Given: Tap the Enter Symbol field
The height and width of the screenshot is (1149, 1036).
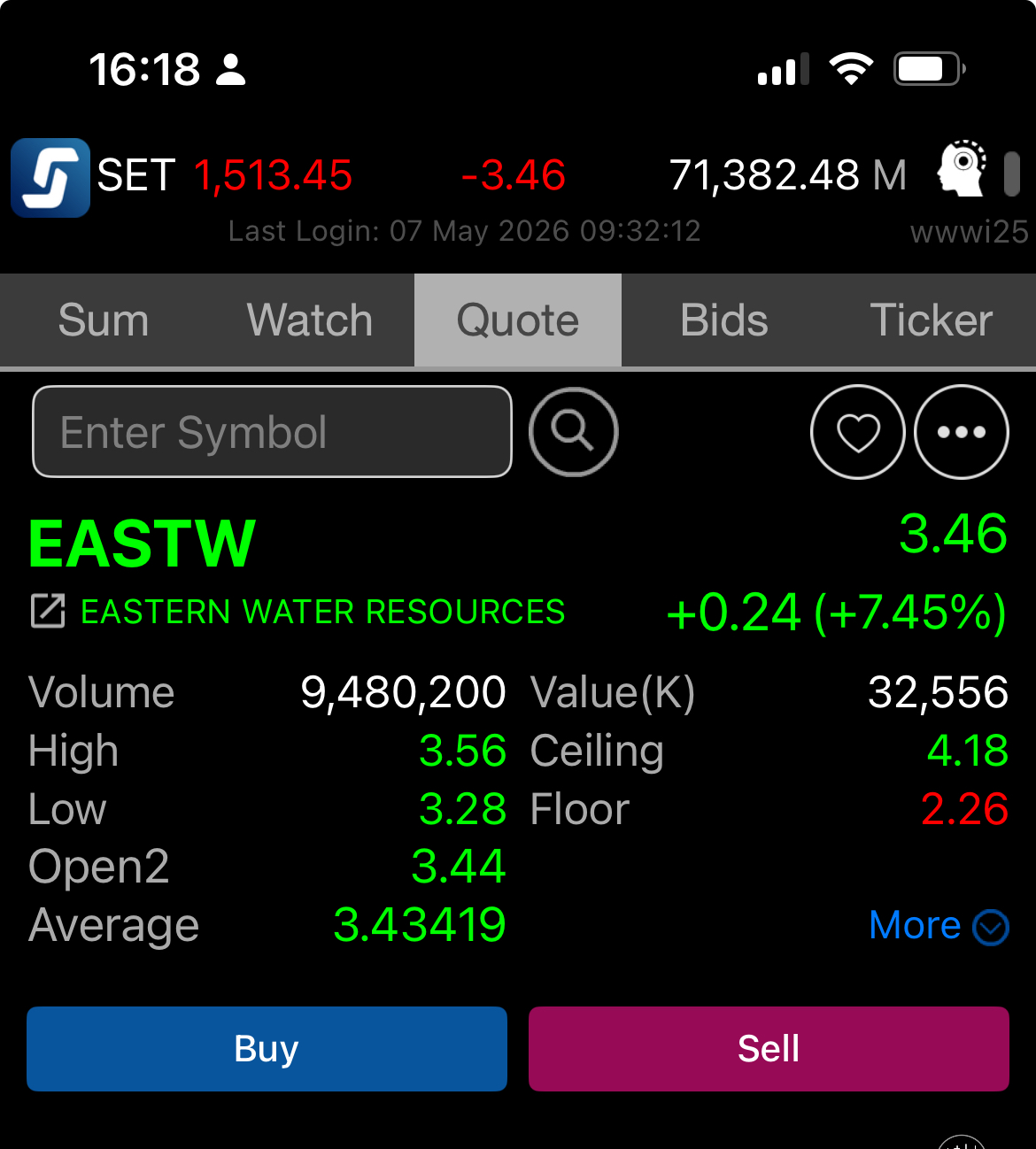Looking at the screenshot, I should tap(272, 432).
